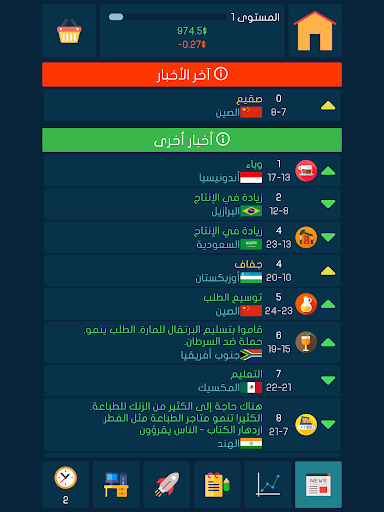Open the notes clipboard tab
The width and height of the screenshot is (384, 512).
(x=217, y=484)
